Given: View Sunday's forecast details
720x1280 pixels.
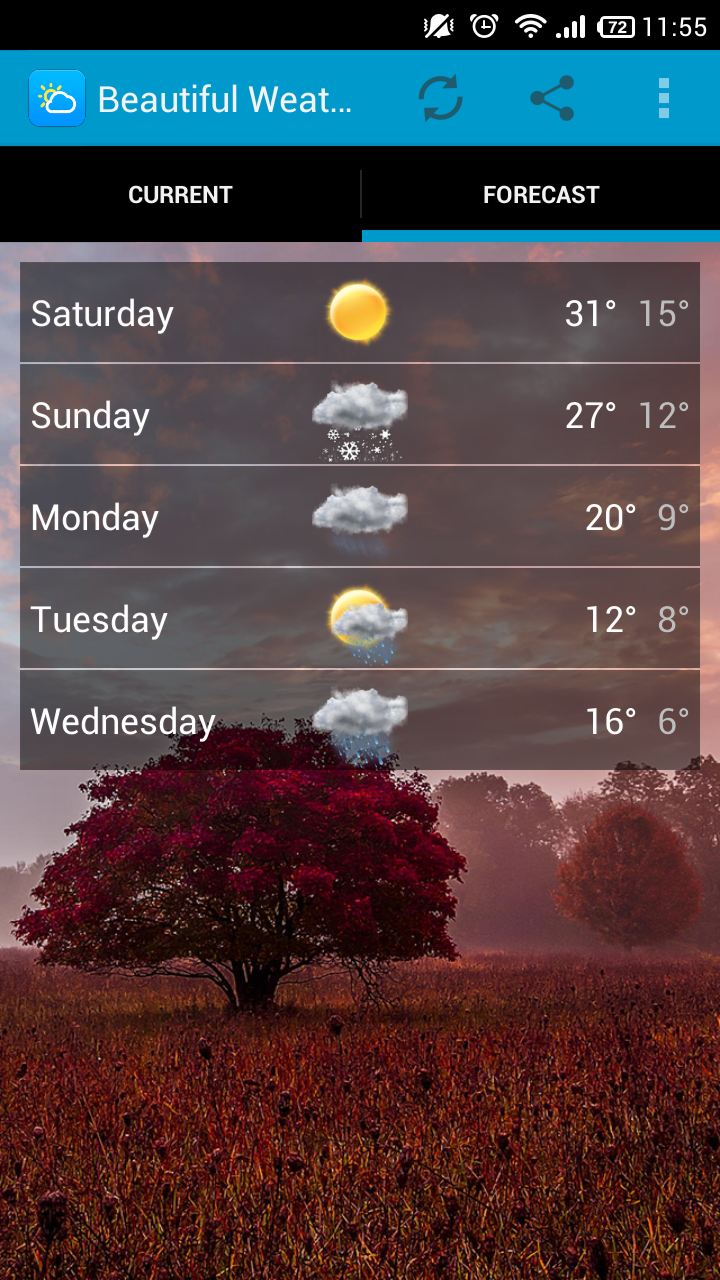Looking at the screenshot, I should [360, 415].
